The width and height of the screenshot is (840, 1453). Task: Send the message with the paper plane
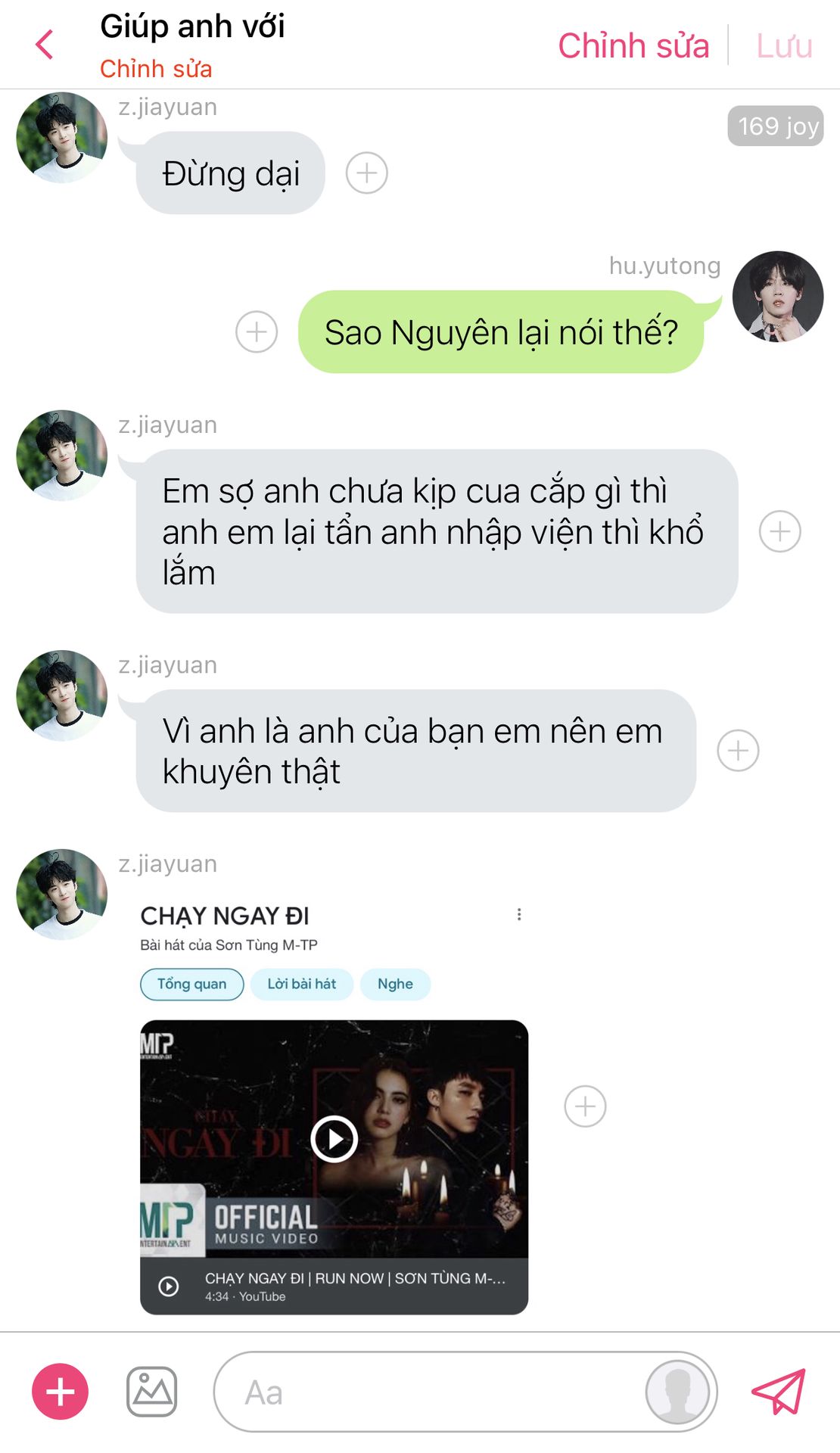point(779,1391)
